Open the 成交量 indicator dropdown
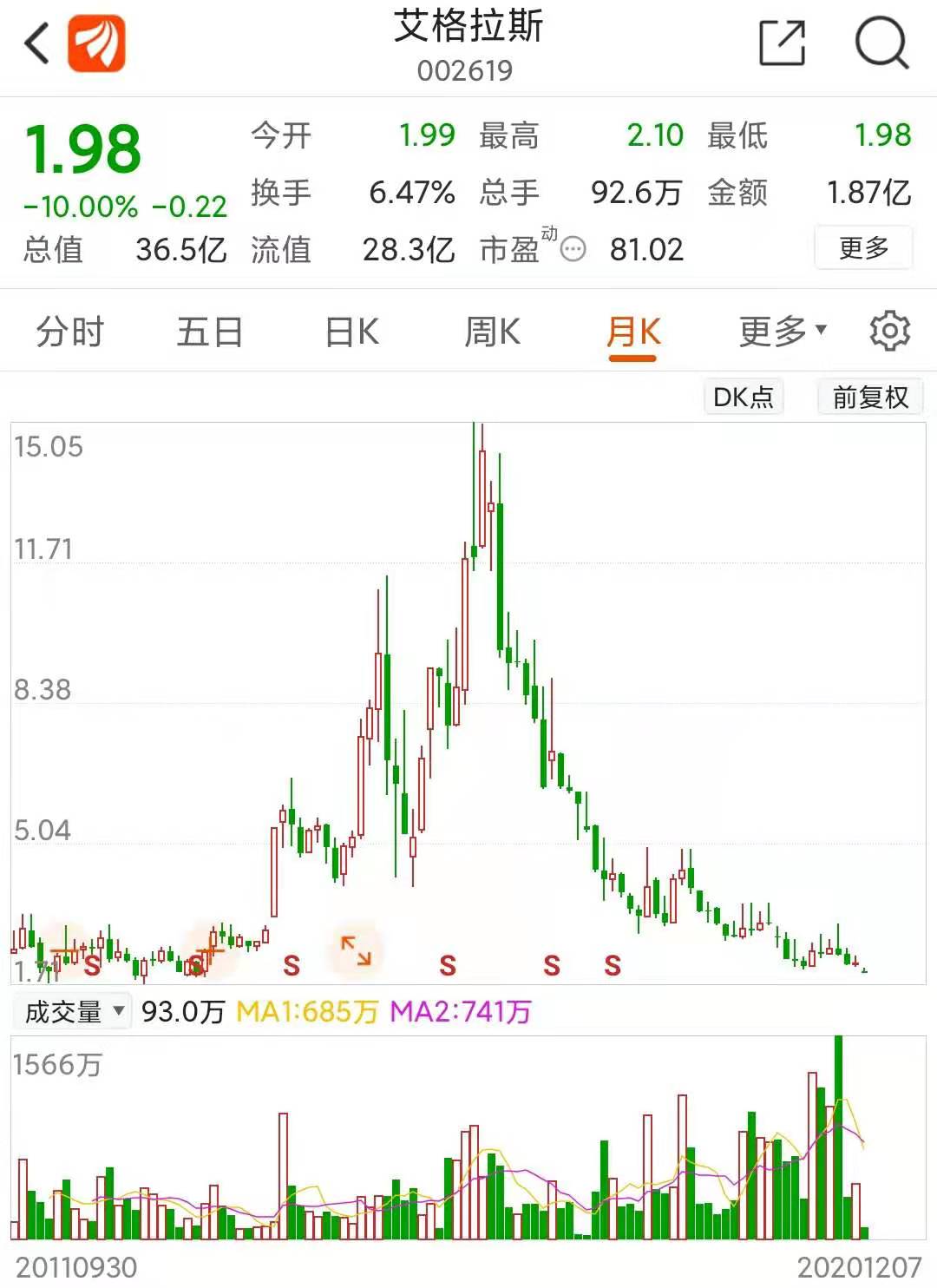Image resolution: width=937 pixels, height=1288 pixels. tap(73, 1011)
